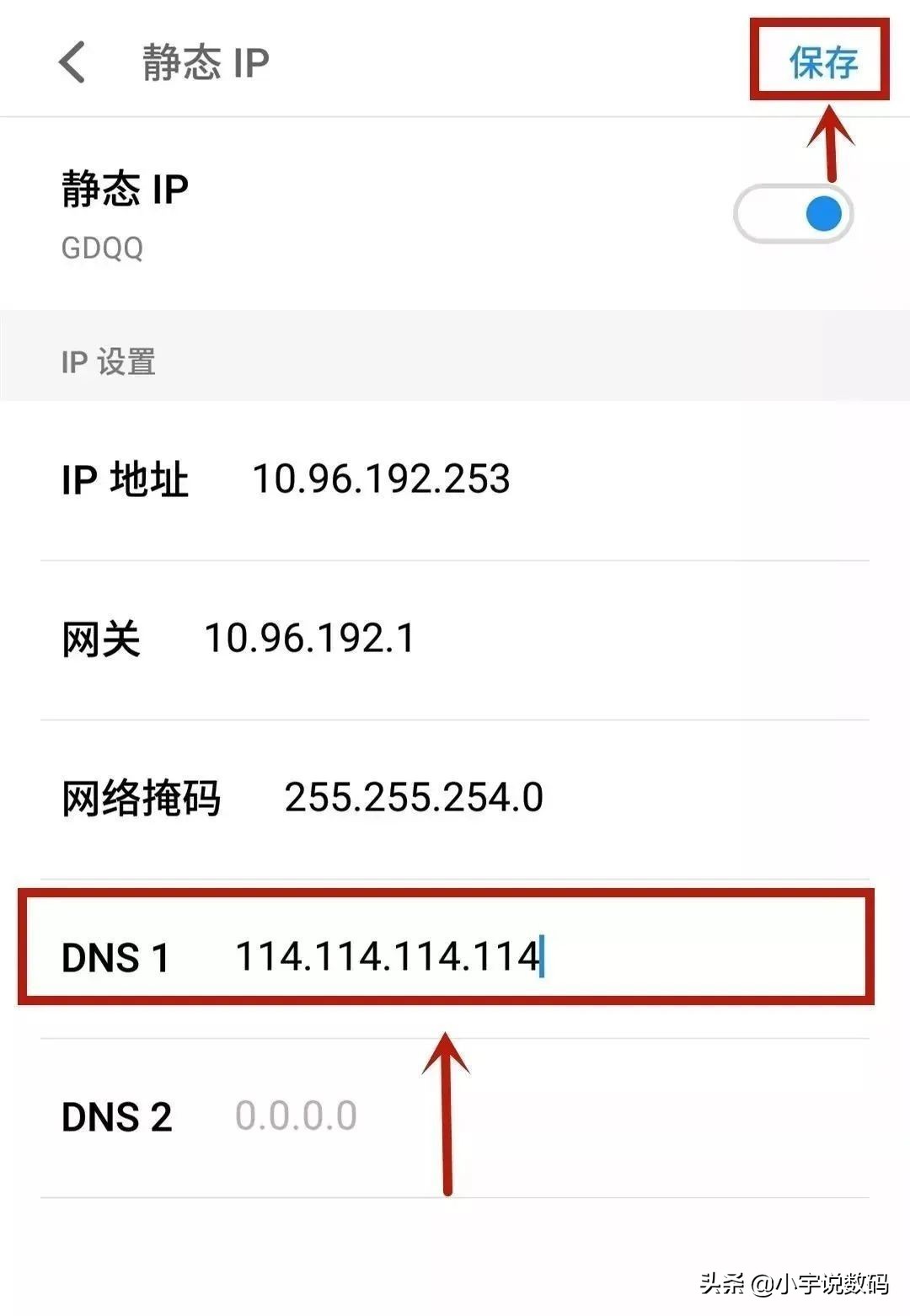
Task: Select the 网关 gateway field 10.96.192.1
Action: (309, 639)
